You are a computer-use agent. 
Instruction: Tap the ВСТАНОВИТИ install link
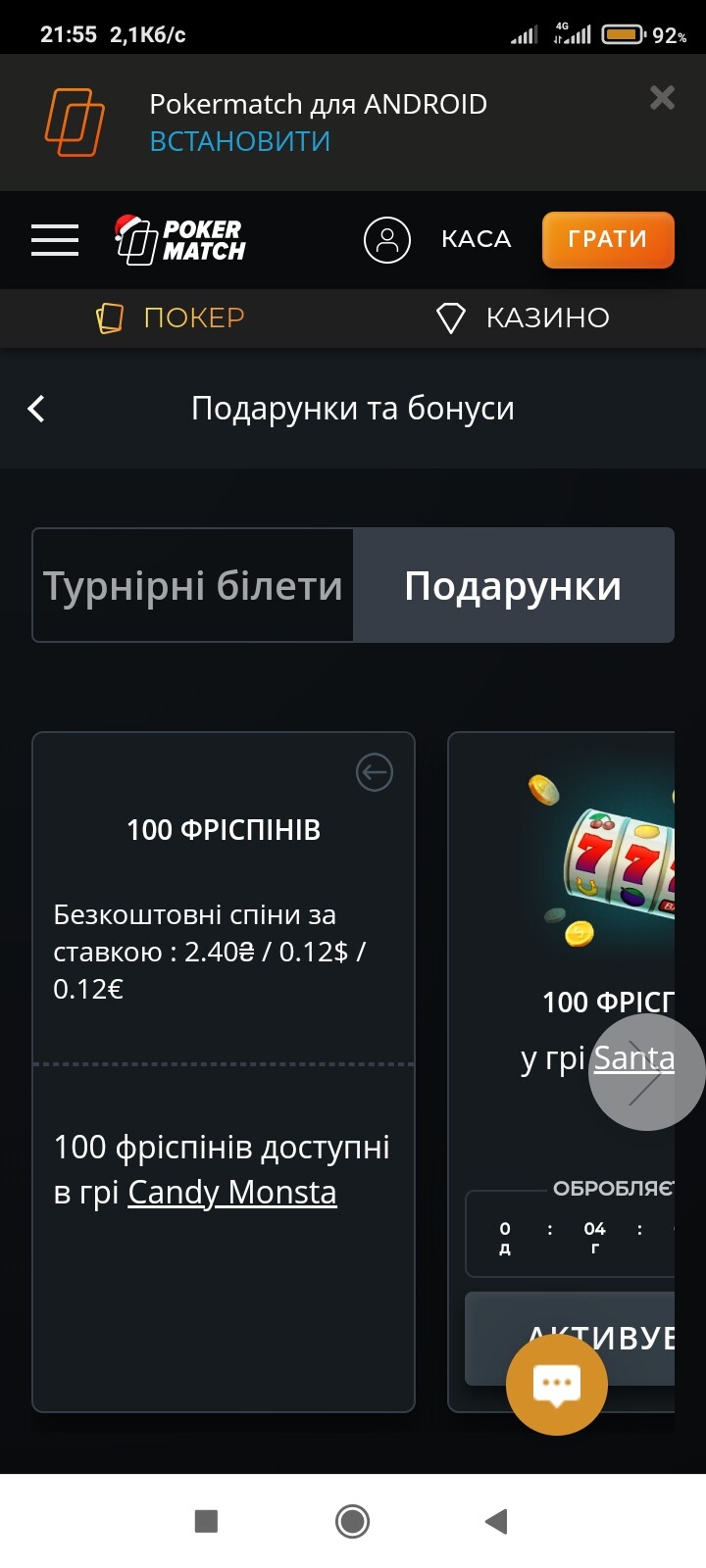click(x=239, y=141)
